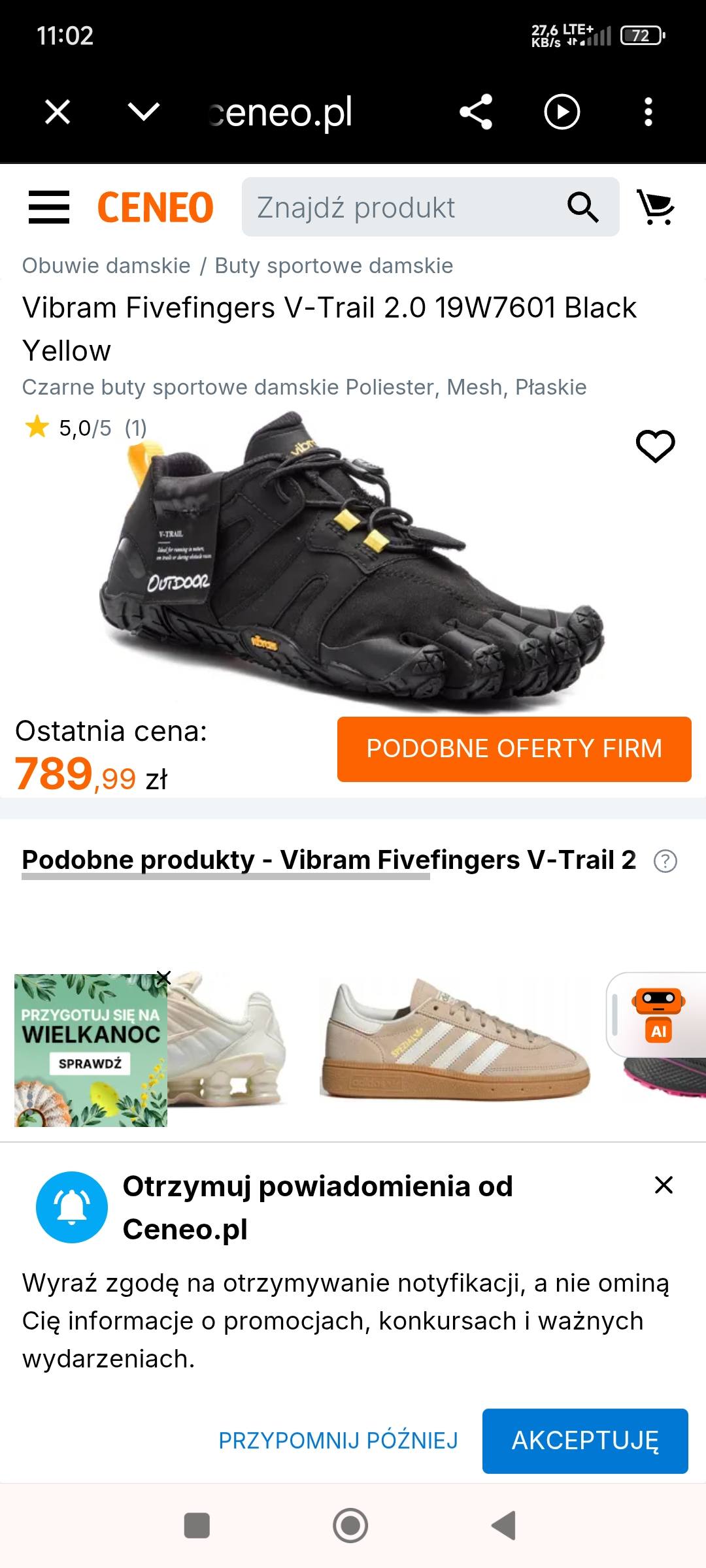Screen dimensions: 706x1568
Task: Open 'Buty sportowe damskie' breadcrumb
Action: pos(333,266)
